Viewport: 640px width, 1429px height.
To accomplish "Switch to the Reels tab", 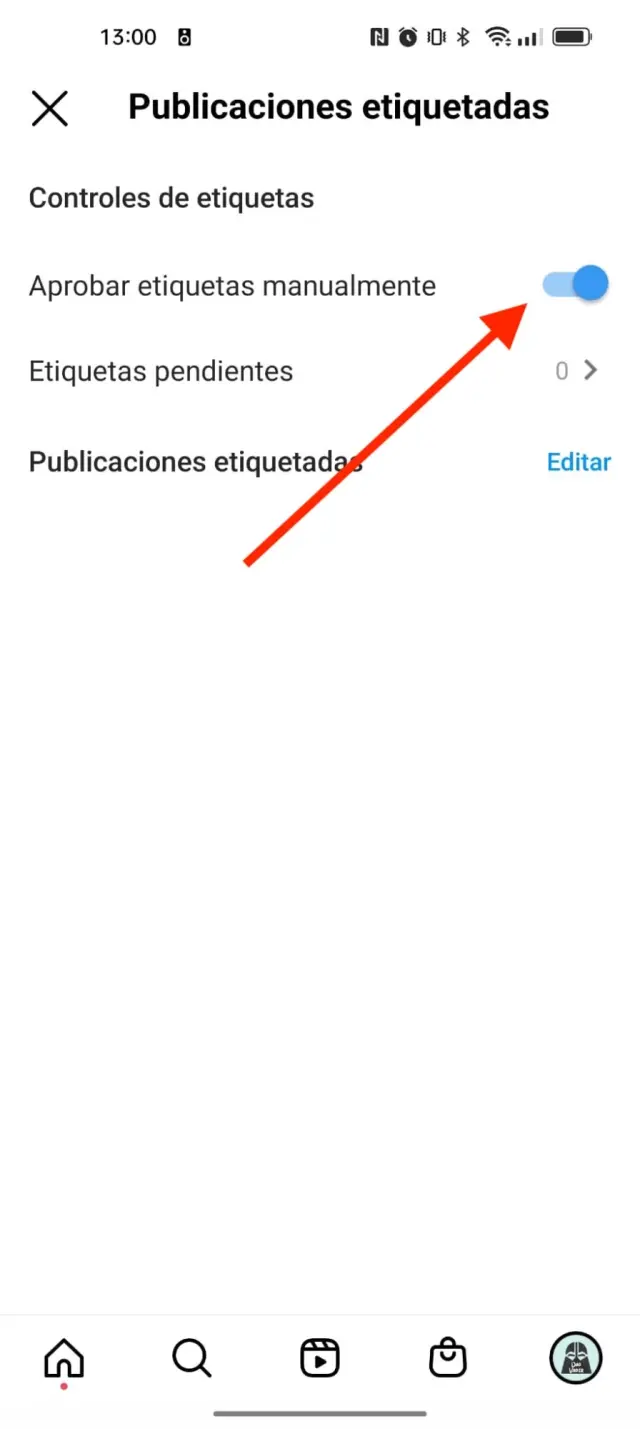I will click(x=320, y=1358).
